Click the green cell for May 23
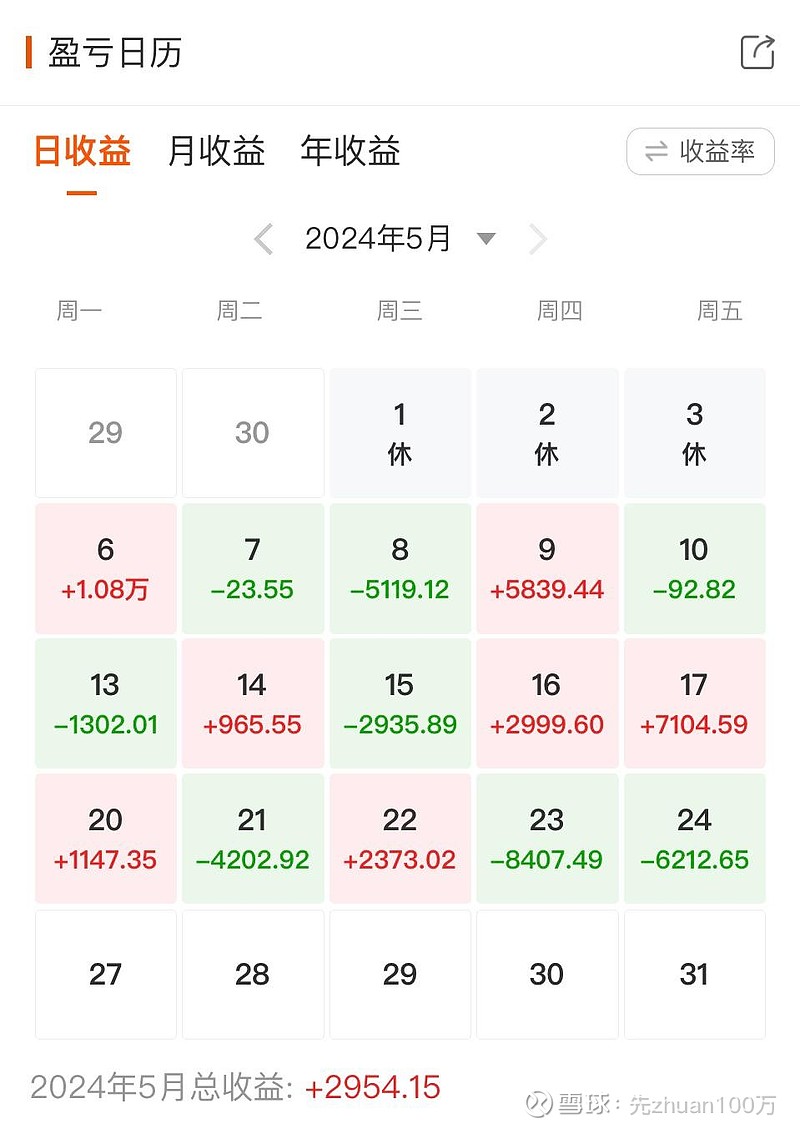 coord(547,838)
